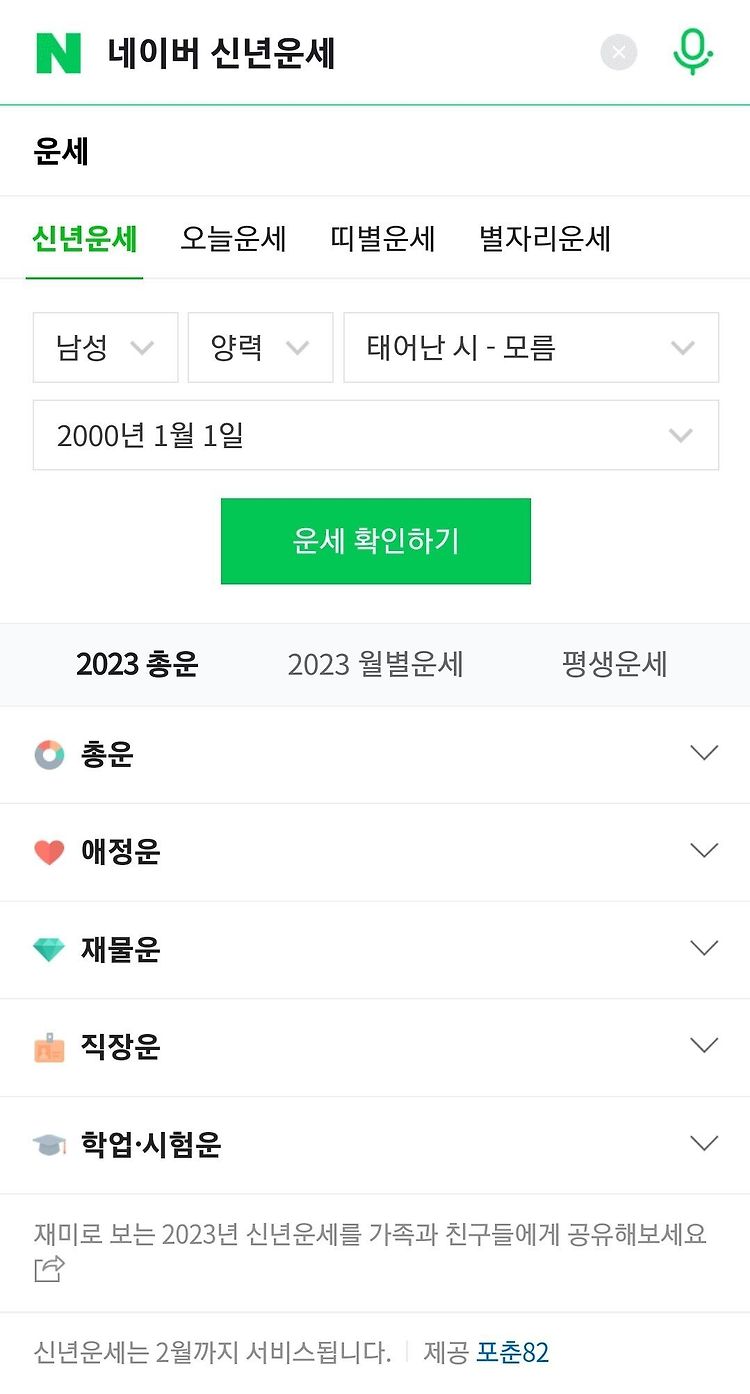Open the 포춘82 provider link

[x=512, y=1353]
